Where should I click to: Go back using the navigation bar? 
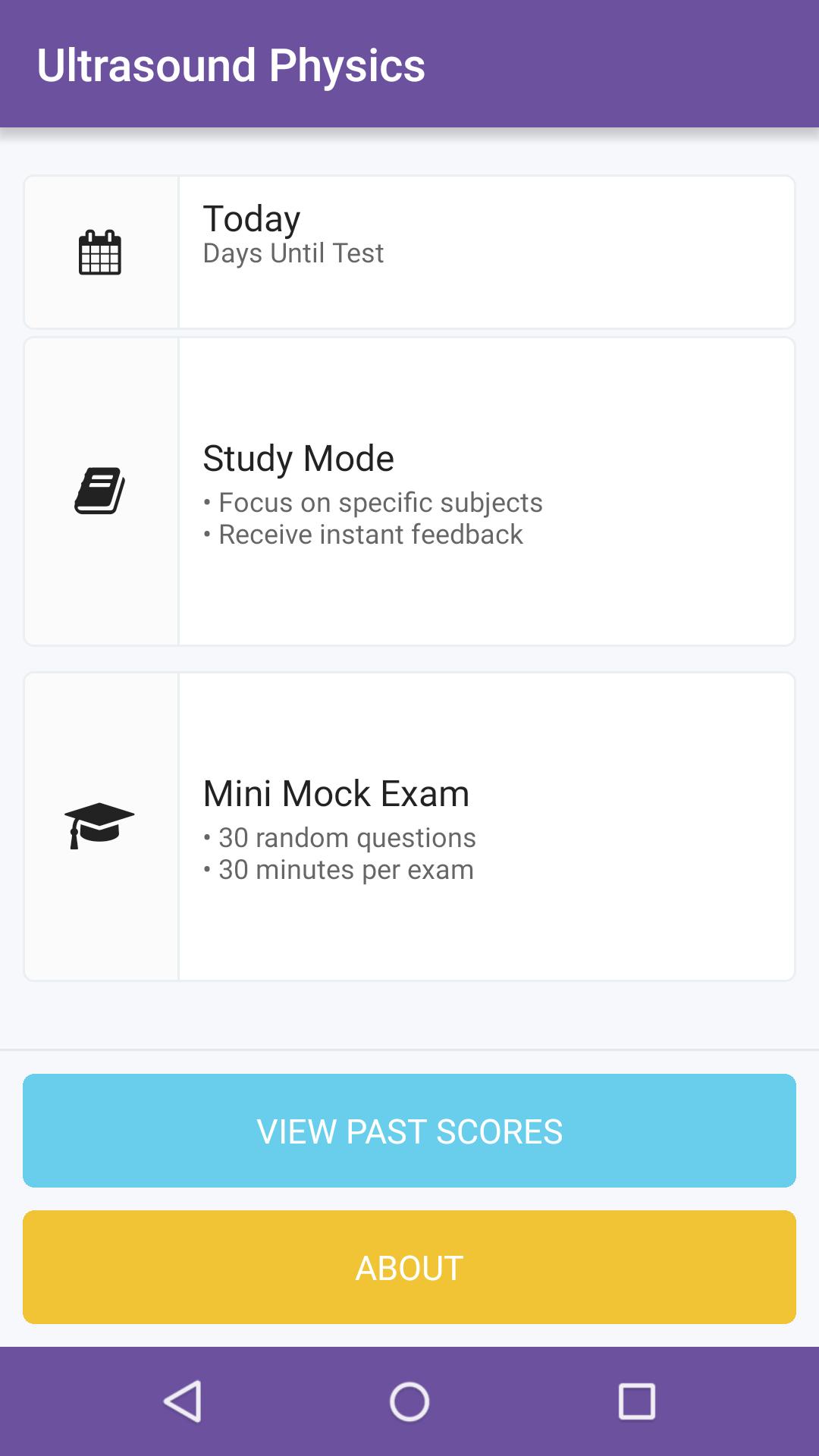click(x=183, y=1401)
